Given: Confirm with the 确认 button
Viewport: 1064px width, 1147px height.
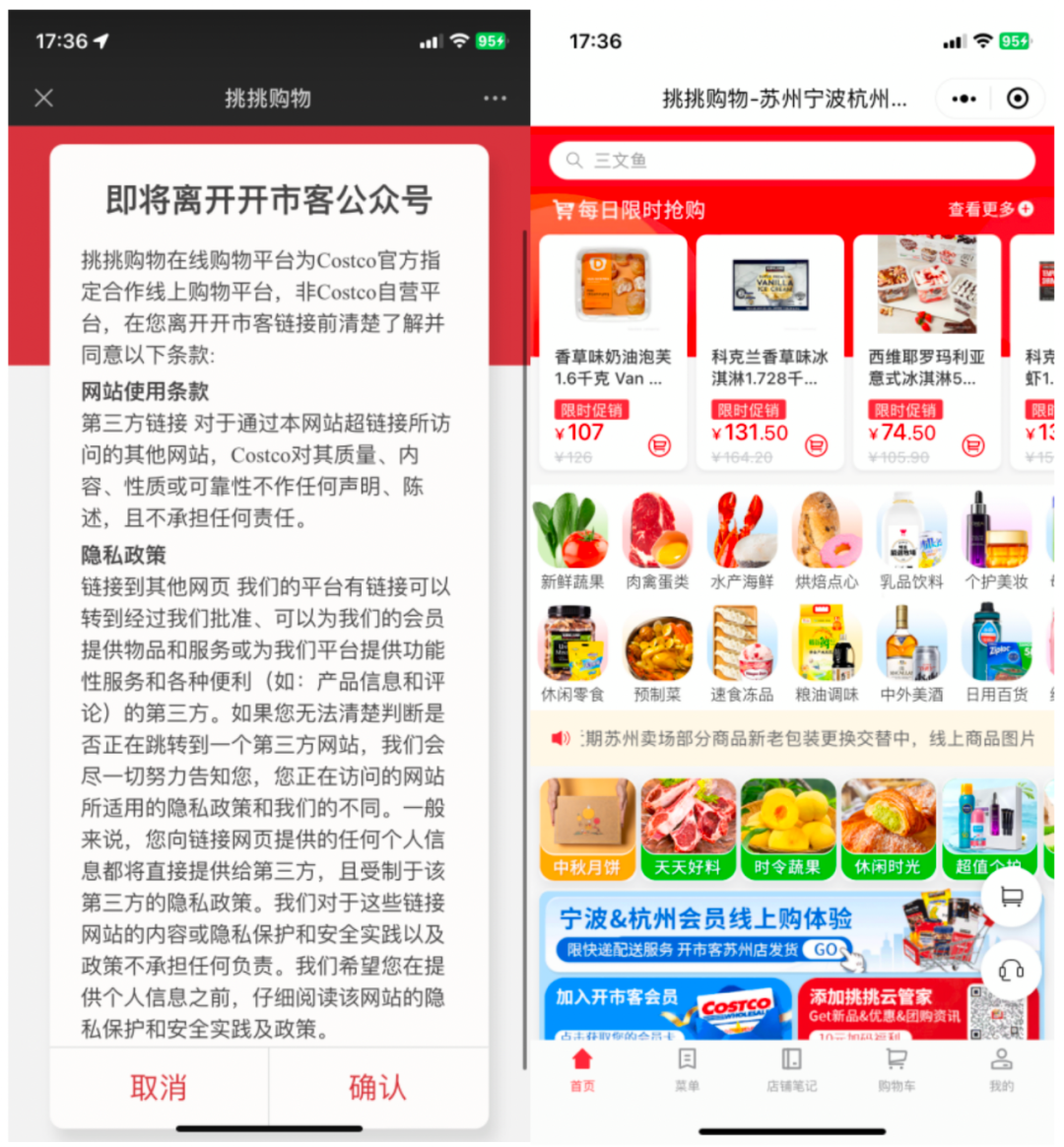Looking at the screenshot, I should click(377, 1087).
